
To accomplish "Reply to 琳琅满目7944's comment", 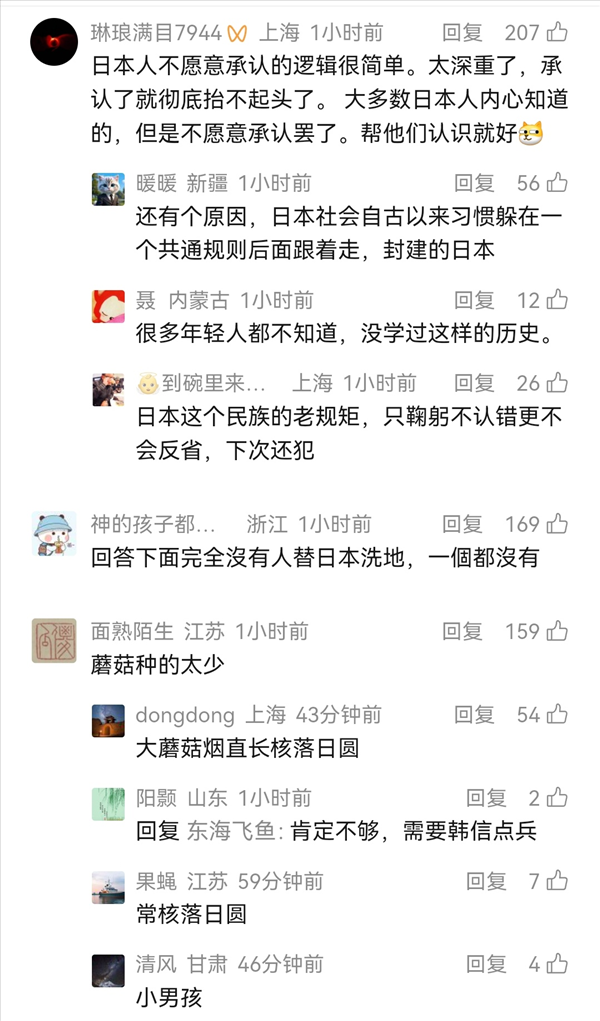I will click(461, 33).
